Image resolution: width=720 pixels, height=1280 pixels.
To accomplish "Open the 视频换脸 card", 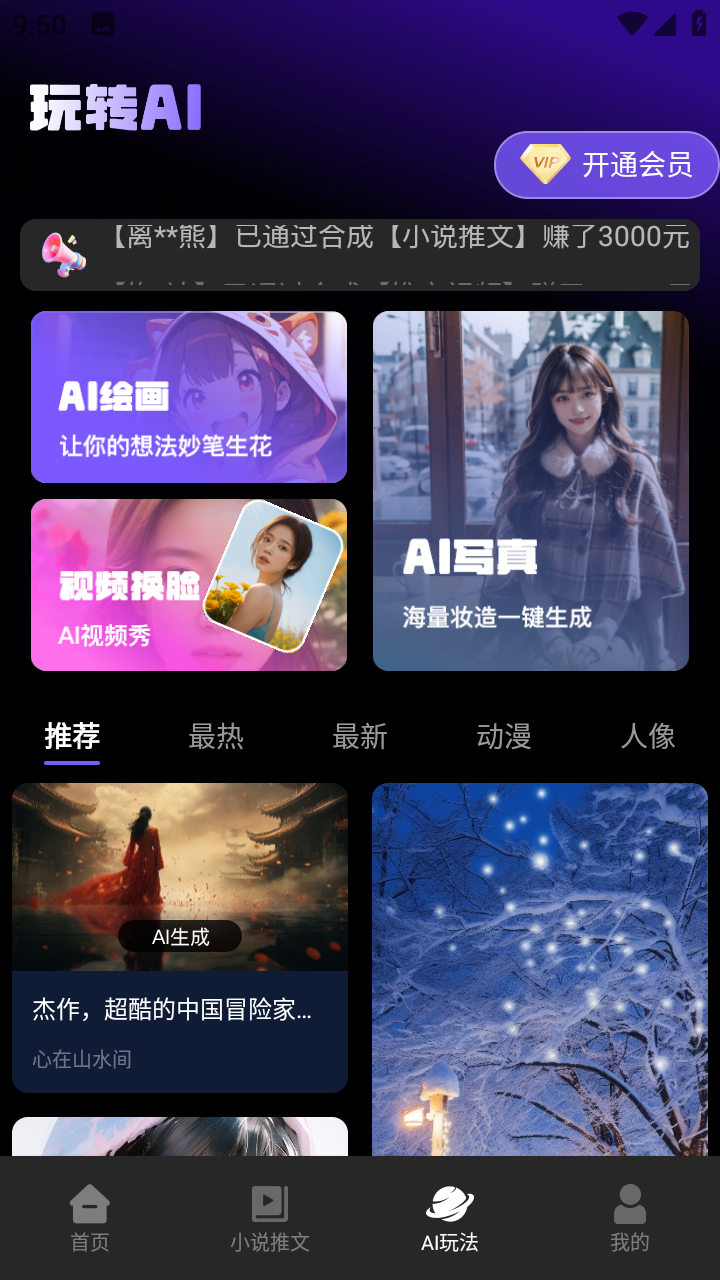I will point(189,585).
